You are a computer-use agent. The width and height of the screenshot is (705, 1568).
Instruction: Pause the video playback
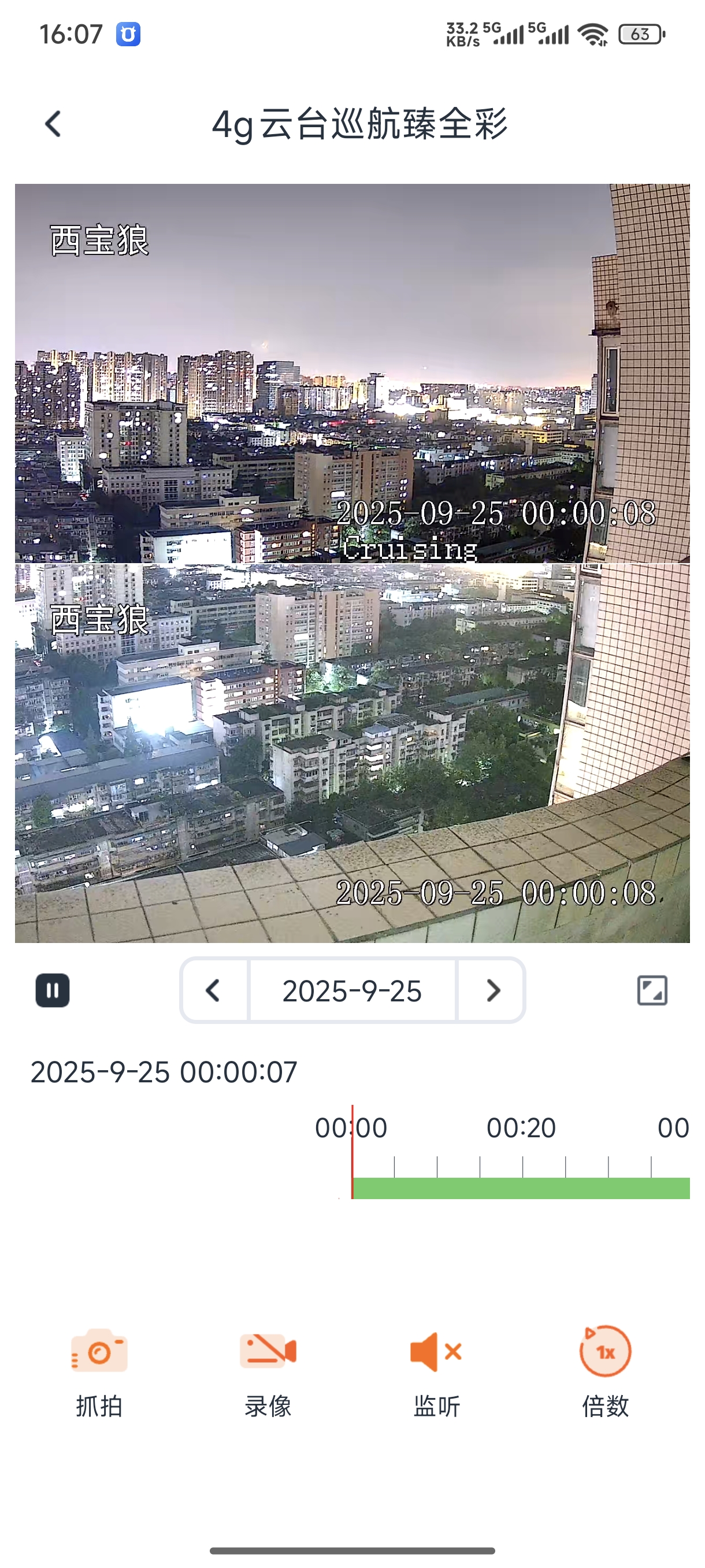pyautogui.click(x=53, y=990)
